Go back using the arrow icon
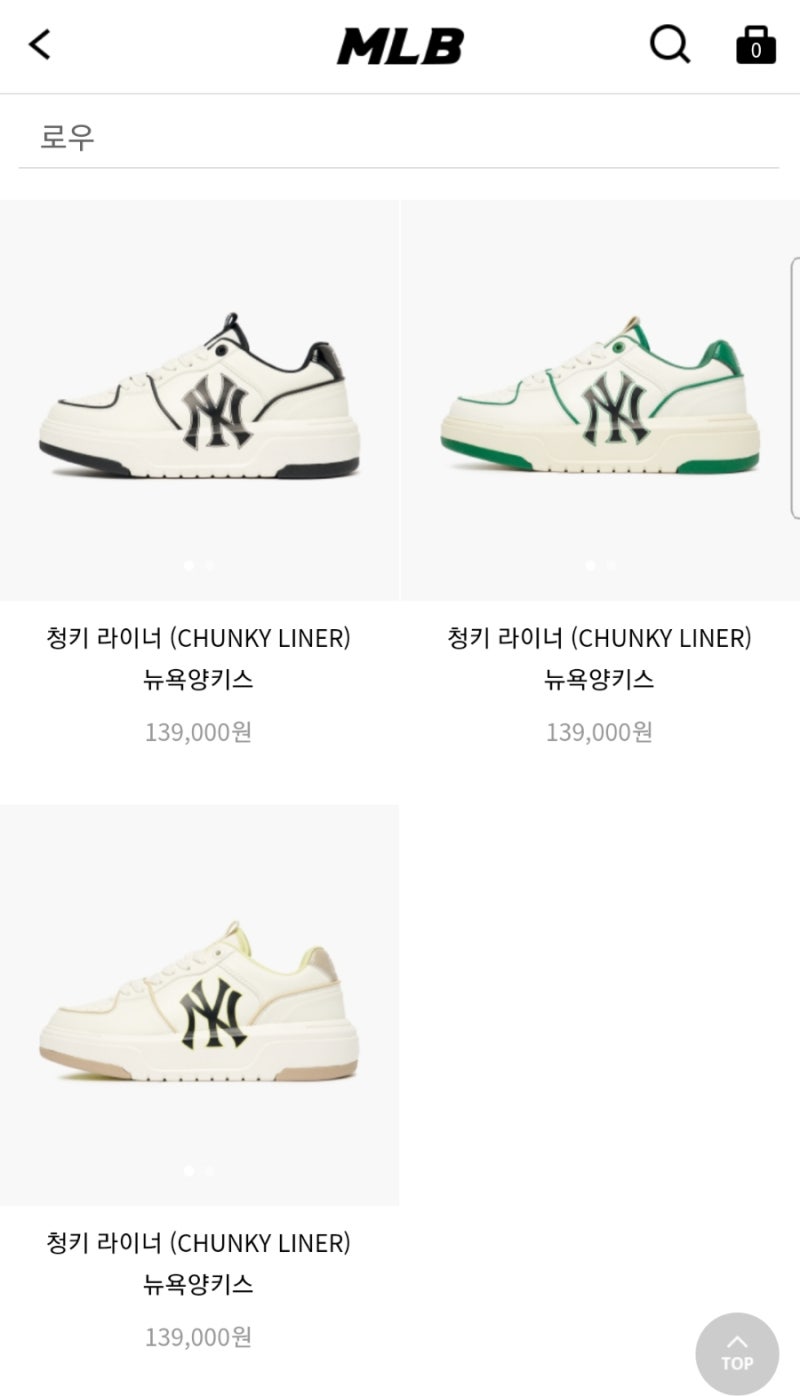Viewport: 800px width, 1396px height. (x=40, y=45)
